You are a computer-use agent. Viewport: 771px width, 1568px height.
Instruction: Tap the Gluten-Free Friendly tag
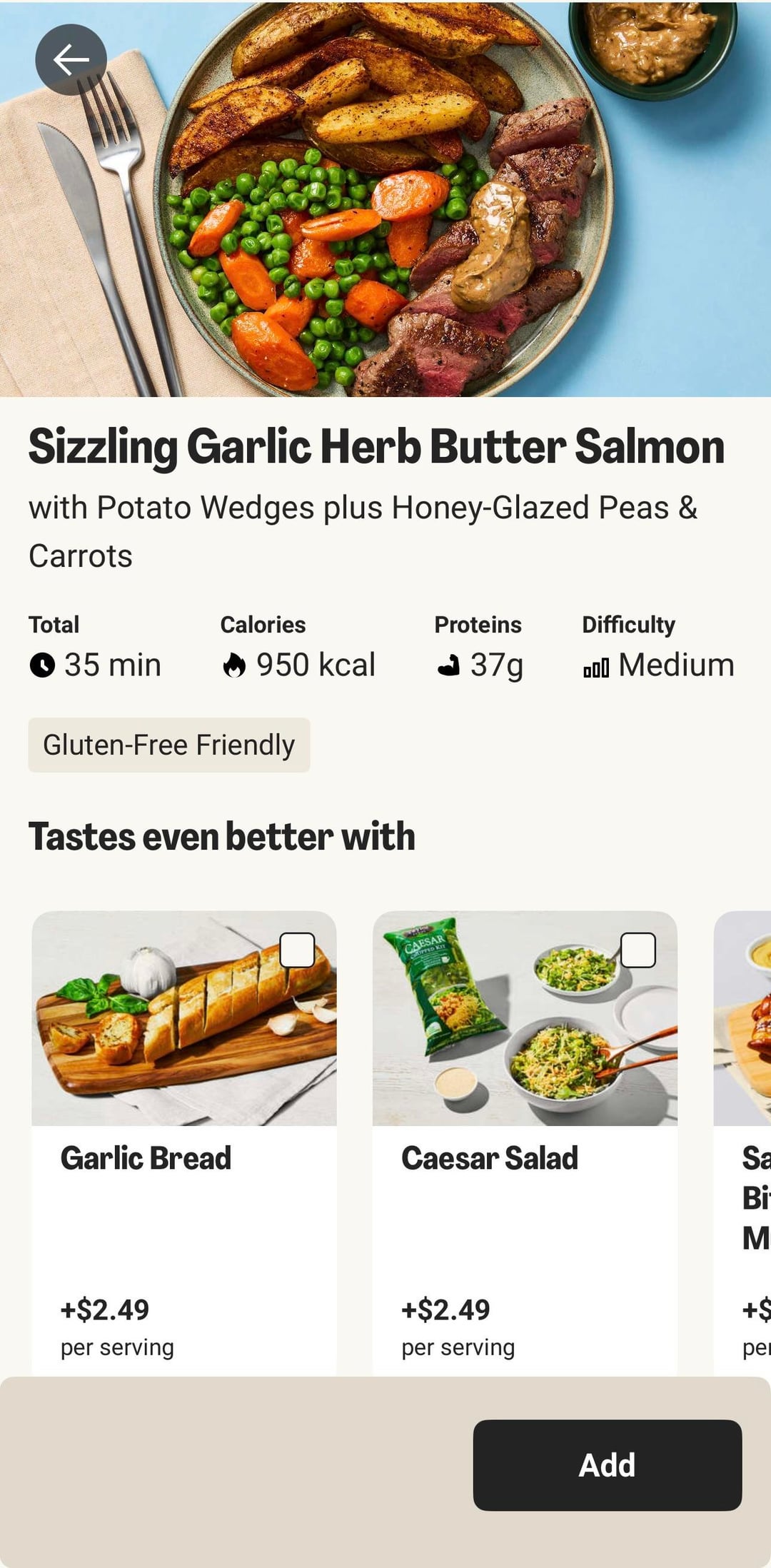click(169, 745)
